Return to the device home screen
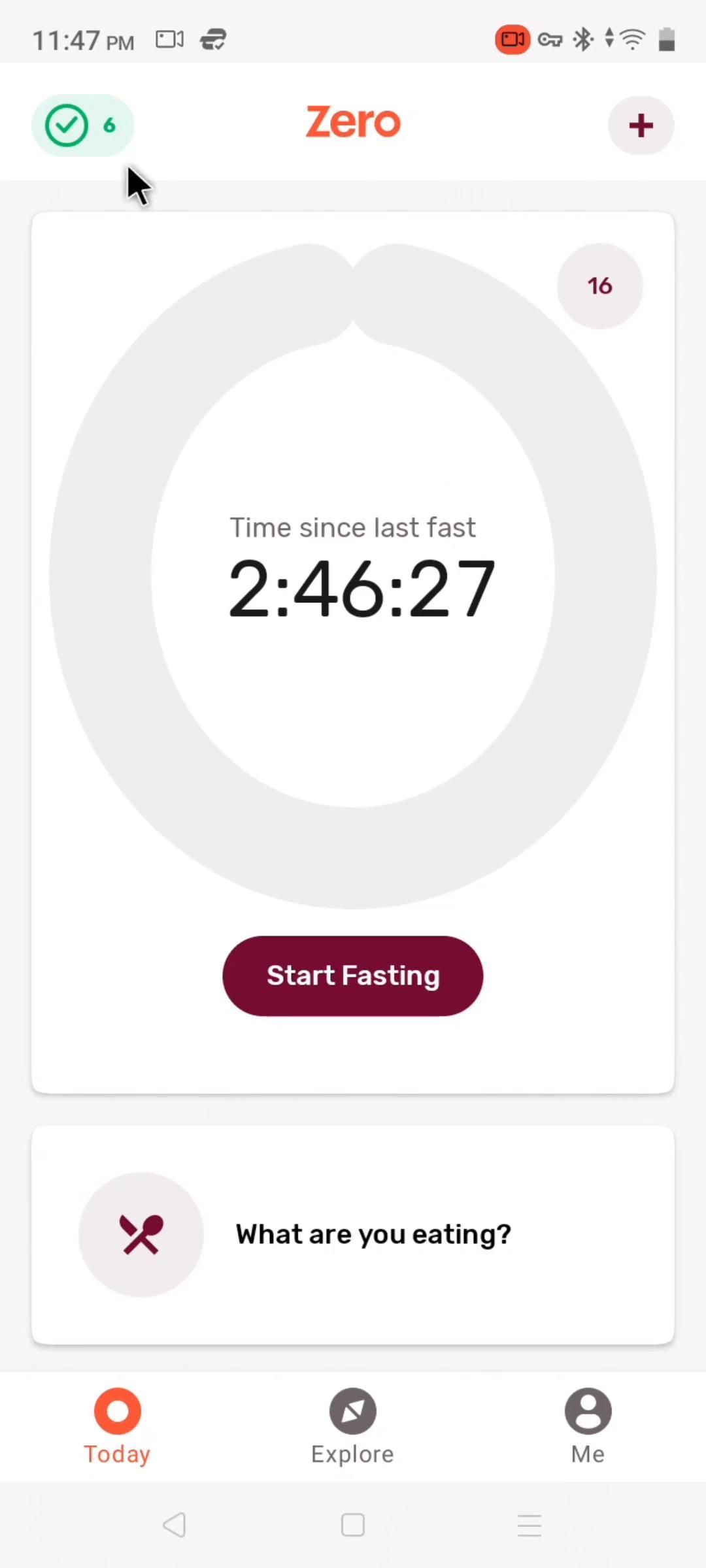 click(352, 1526)
